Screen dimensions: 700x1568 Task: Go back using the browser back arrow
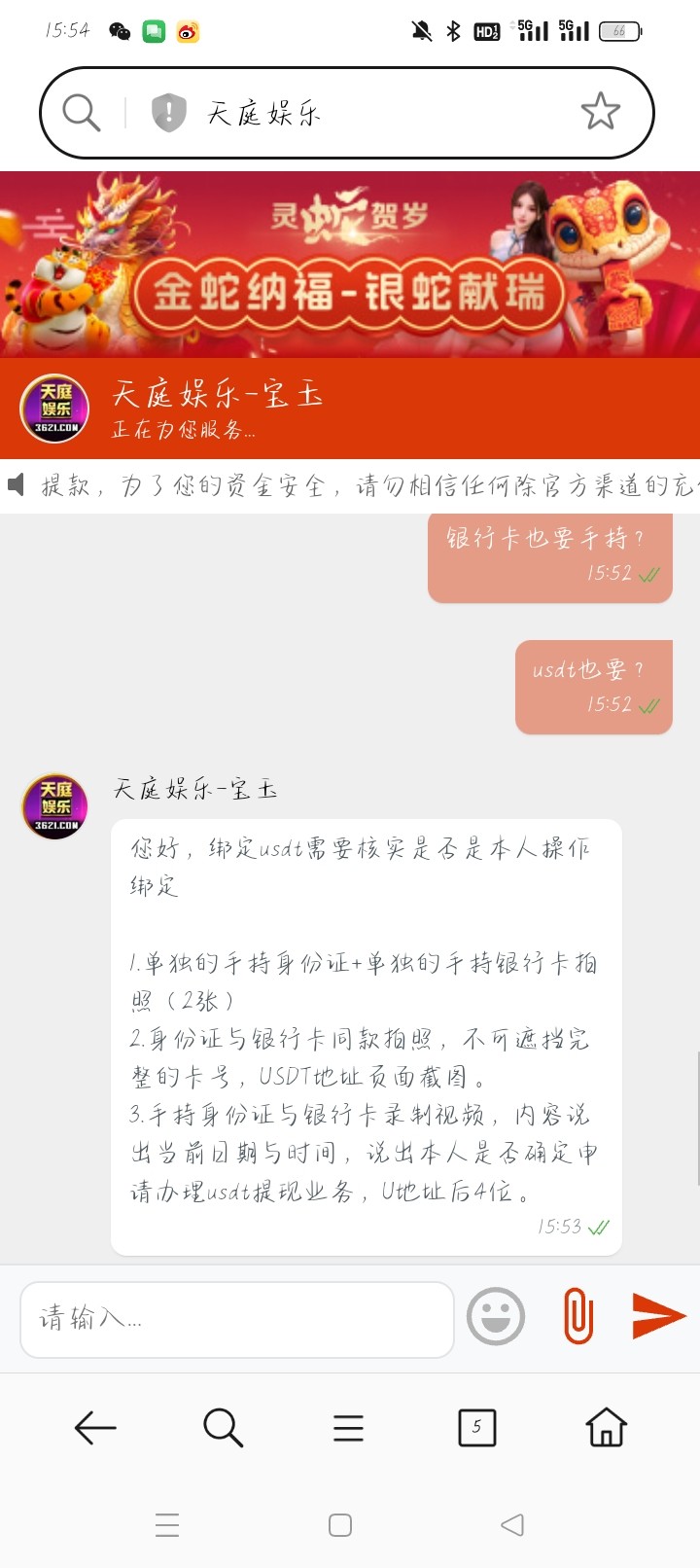click(95, 1428)
